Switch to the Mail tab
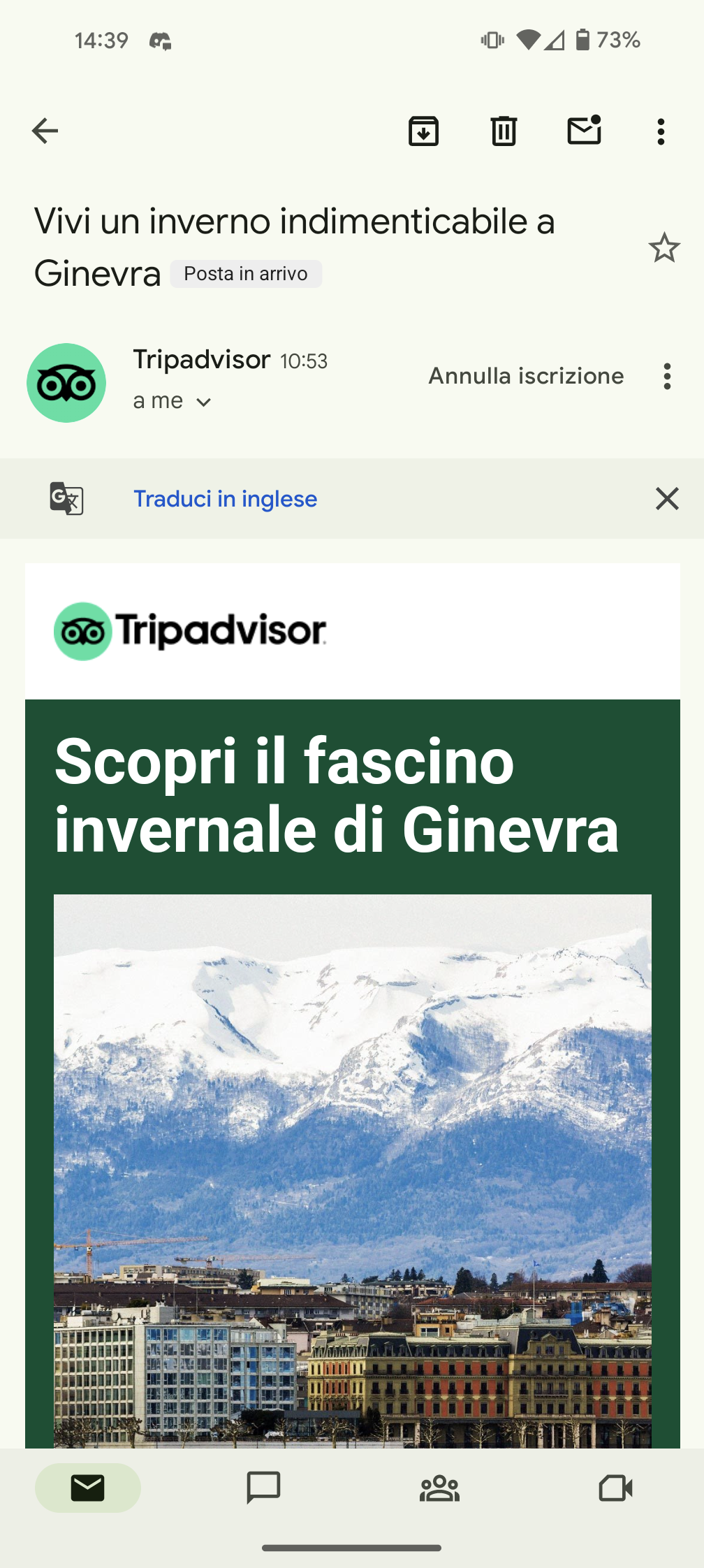The image size is (704, 1568). point(88,1488)
